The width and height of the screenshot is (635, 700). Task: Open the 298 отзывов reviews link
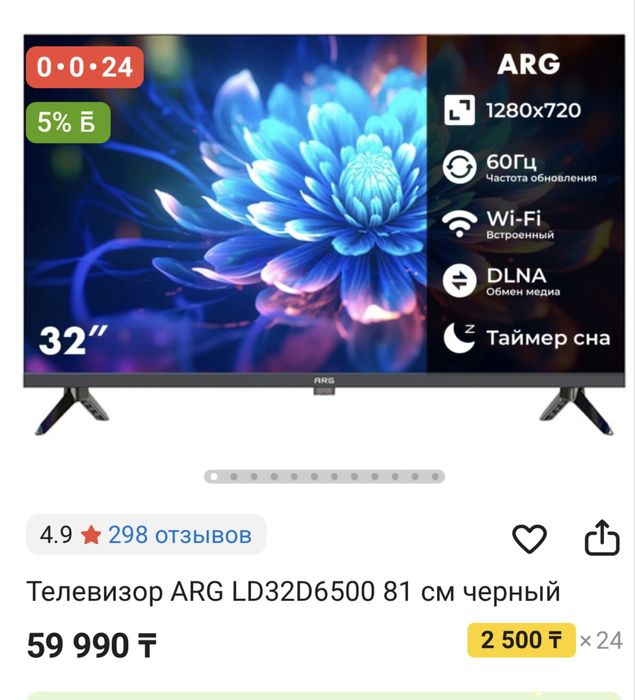180,535
